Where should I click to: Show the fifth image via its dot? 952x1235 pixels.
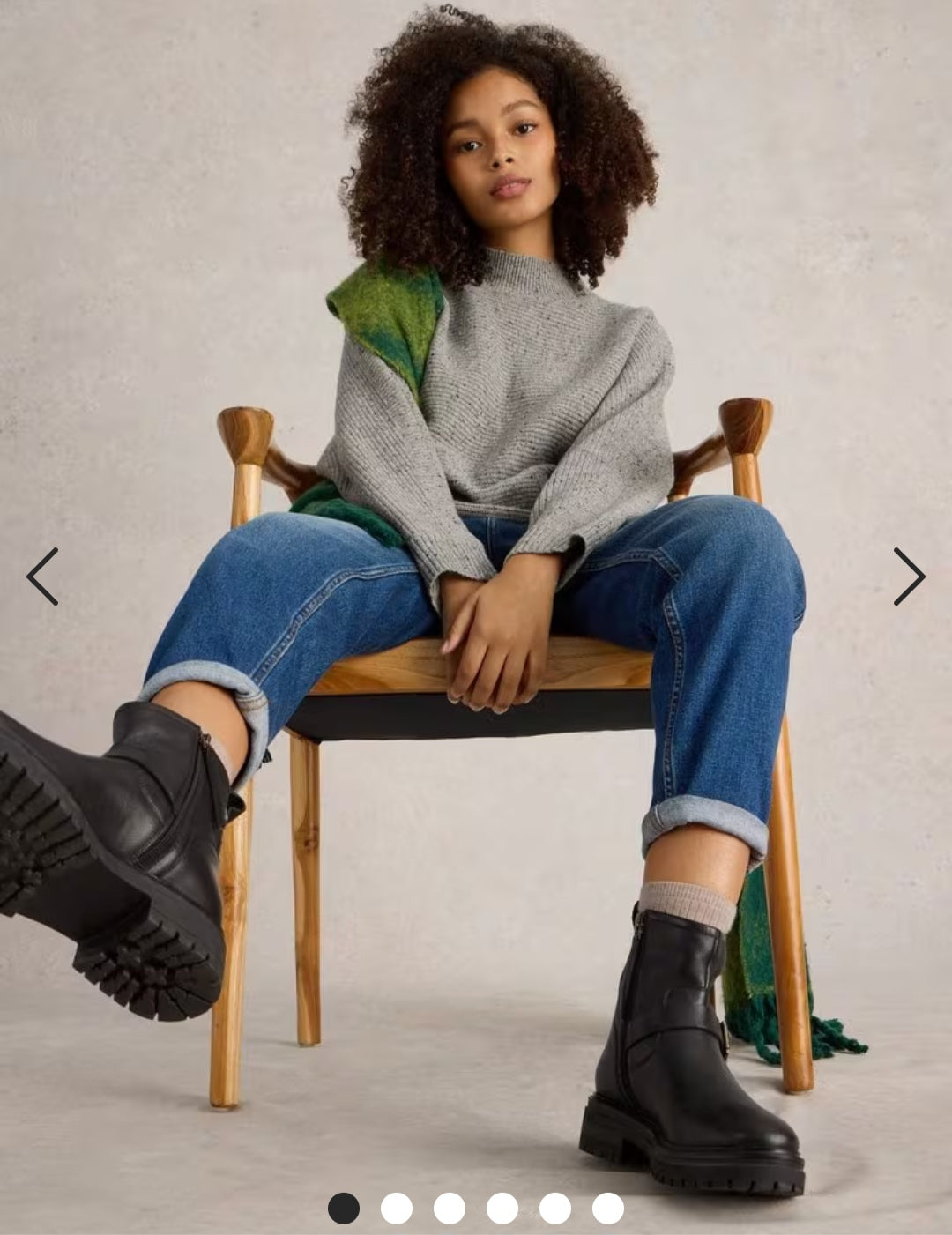point(555,1208)
